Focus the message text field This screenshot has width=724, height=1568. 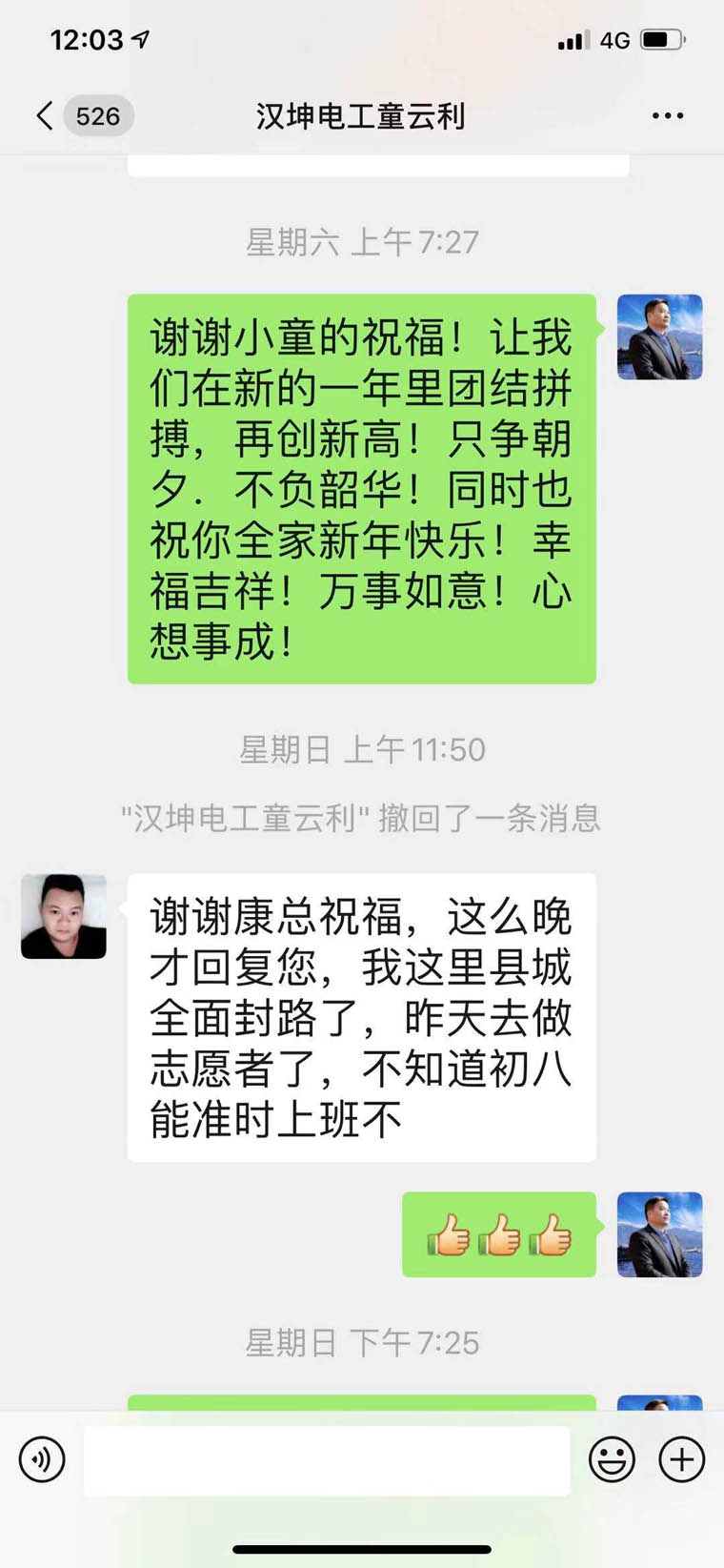coord(327,1460)
